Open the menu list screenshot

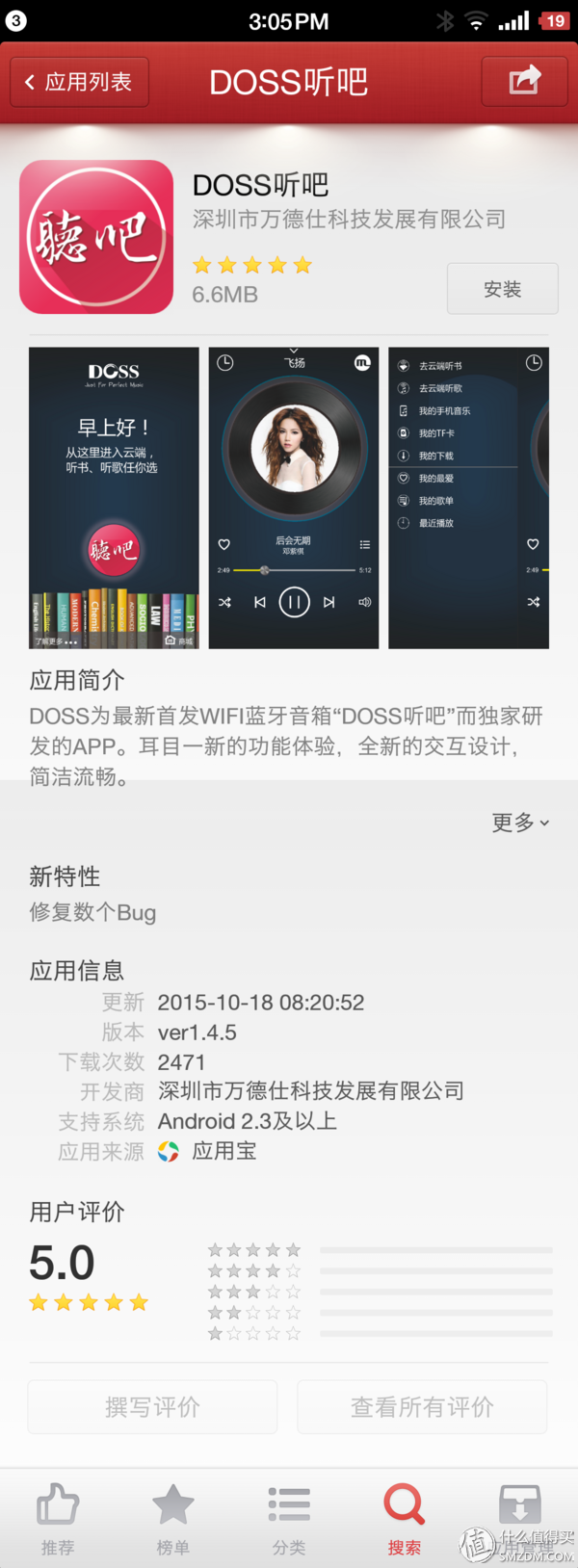tap(468, 498)
